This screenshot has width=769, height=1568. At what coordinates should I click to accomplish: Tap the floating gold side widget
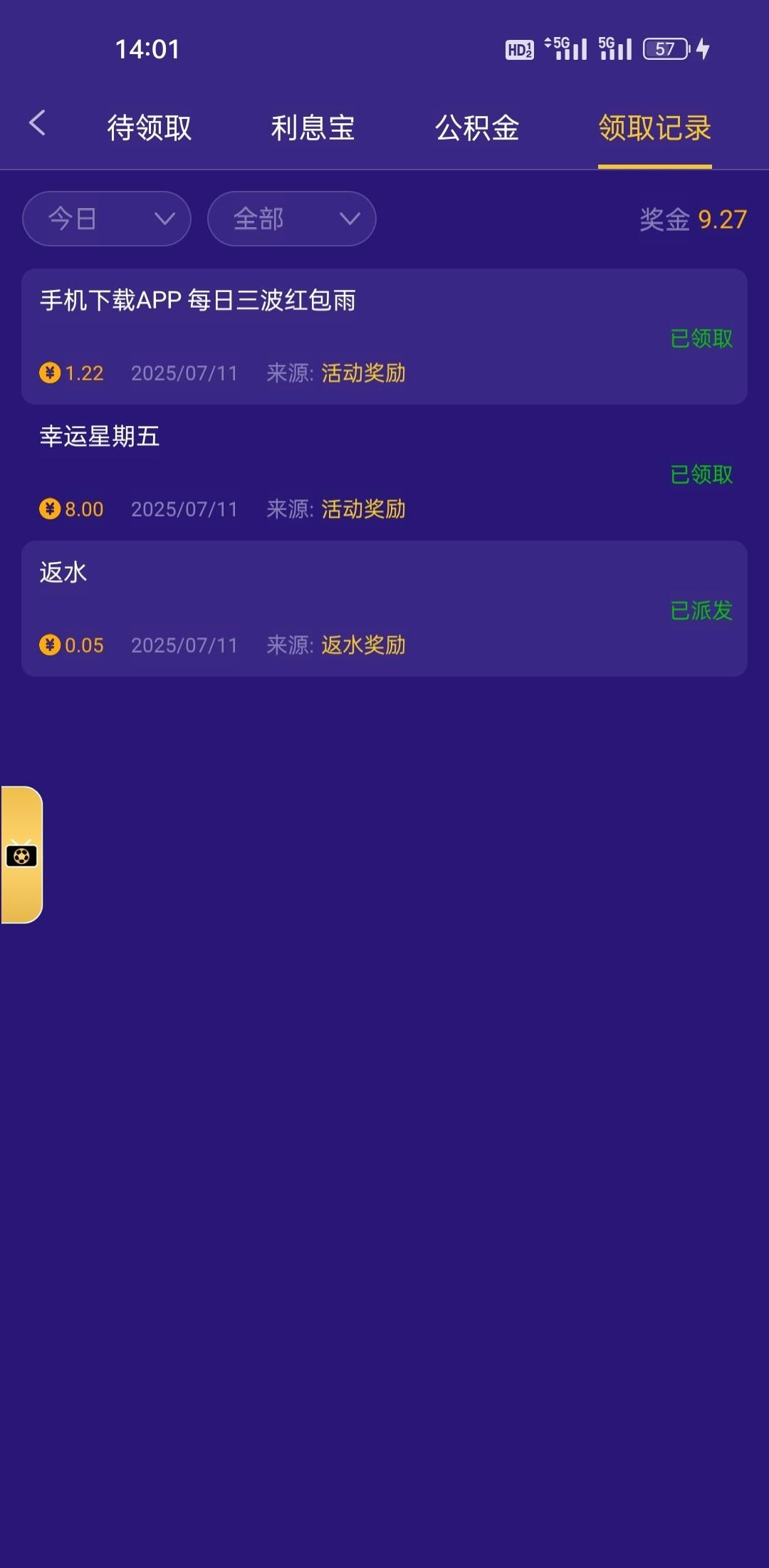[21, 854]
